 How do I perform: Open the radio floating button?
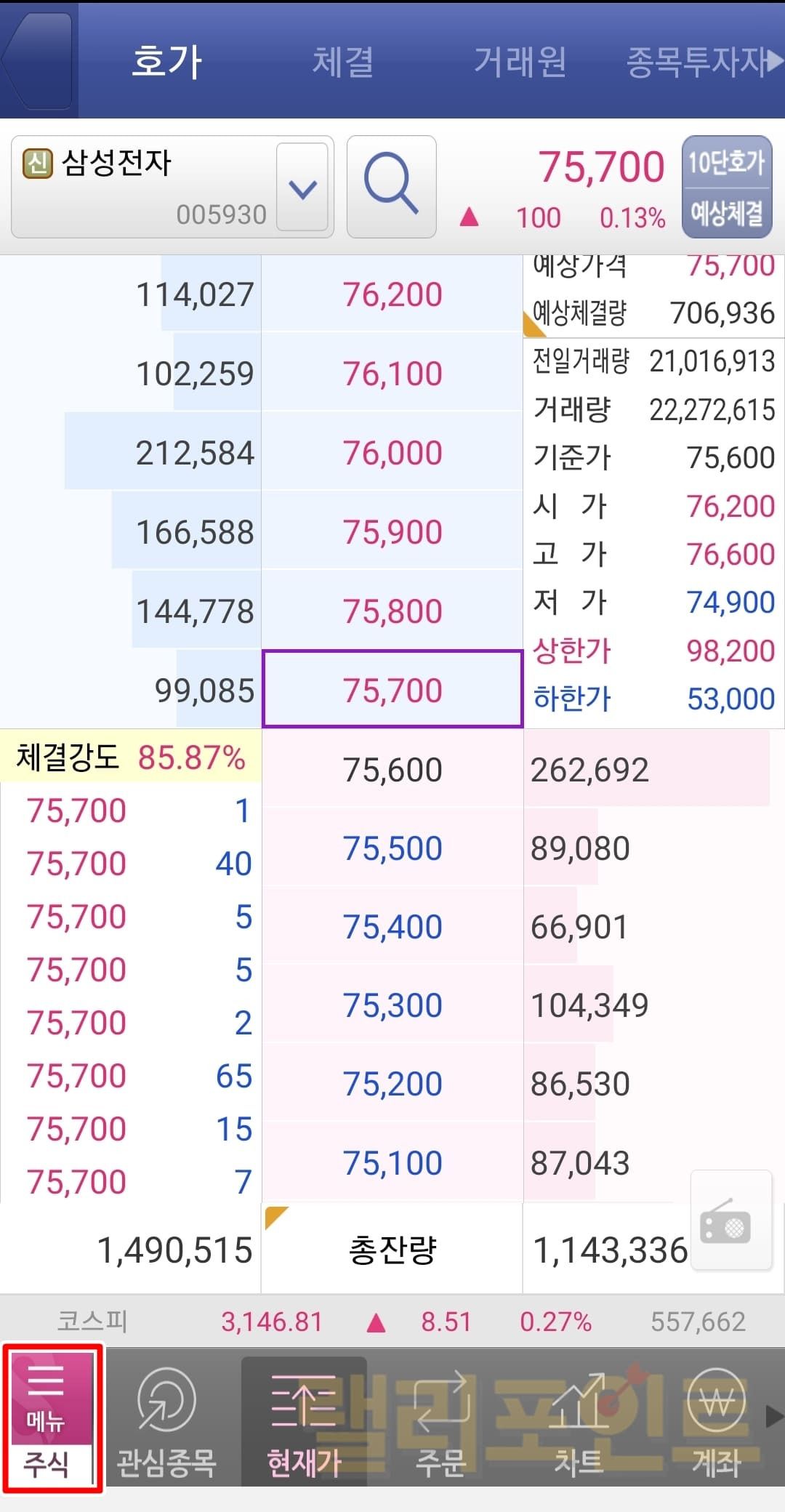(730, 1221)
